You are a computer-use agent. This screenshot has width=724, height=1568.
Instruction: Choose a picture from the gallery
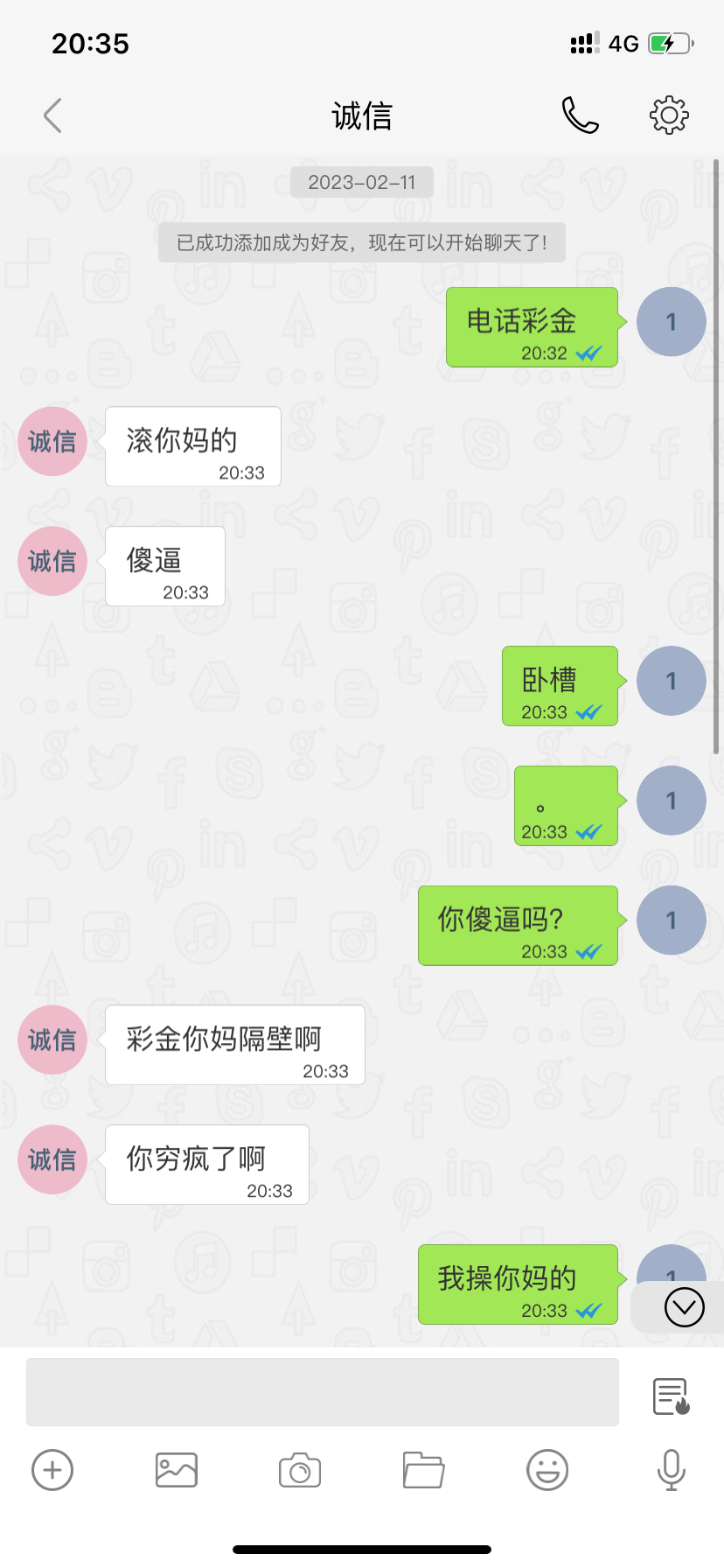tap(176, 1470)
